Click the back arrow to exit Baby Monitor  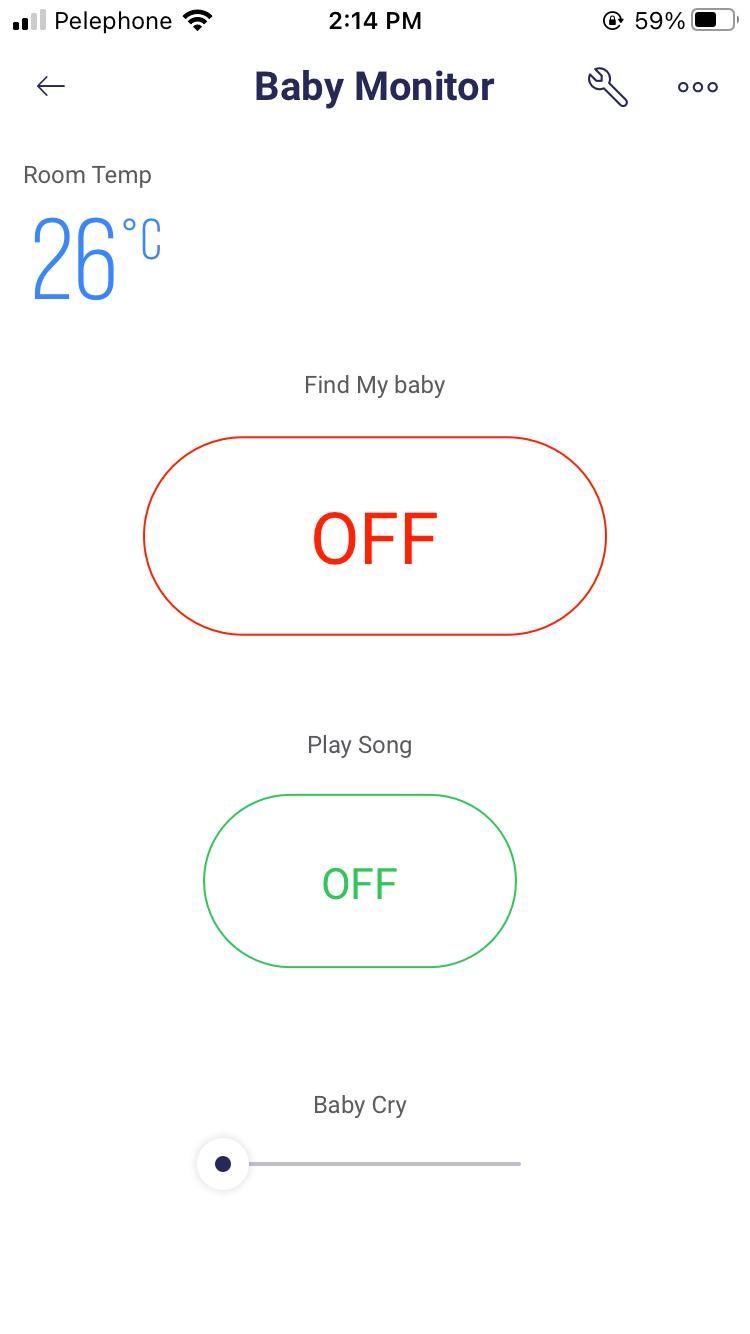pyautogui.click(x=50, y=86)
